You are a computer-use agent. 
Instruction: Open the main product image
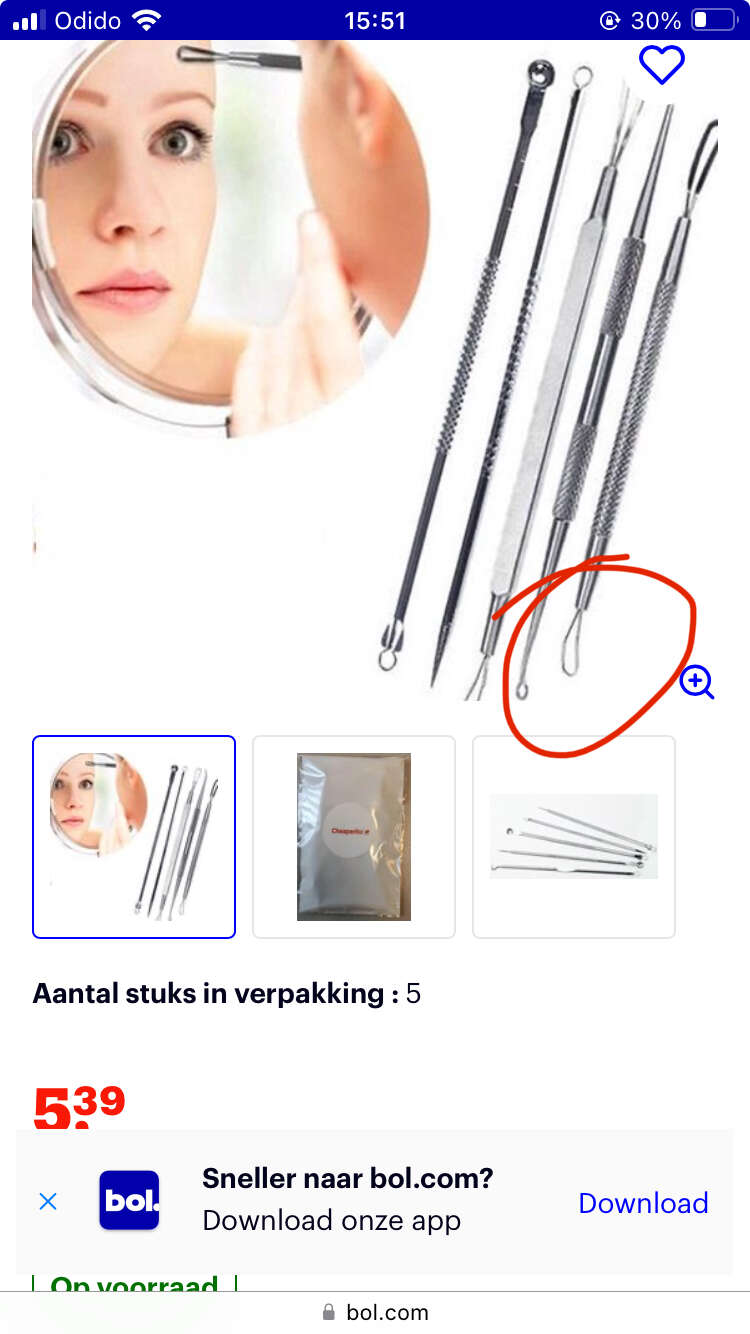point(375,370)
